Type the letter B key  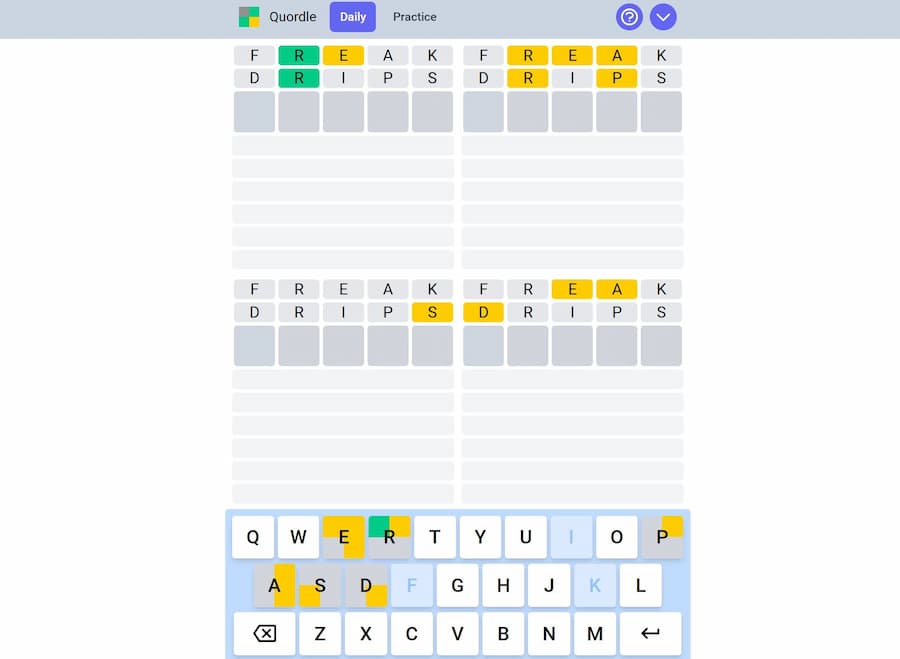[x=503, y=634]
